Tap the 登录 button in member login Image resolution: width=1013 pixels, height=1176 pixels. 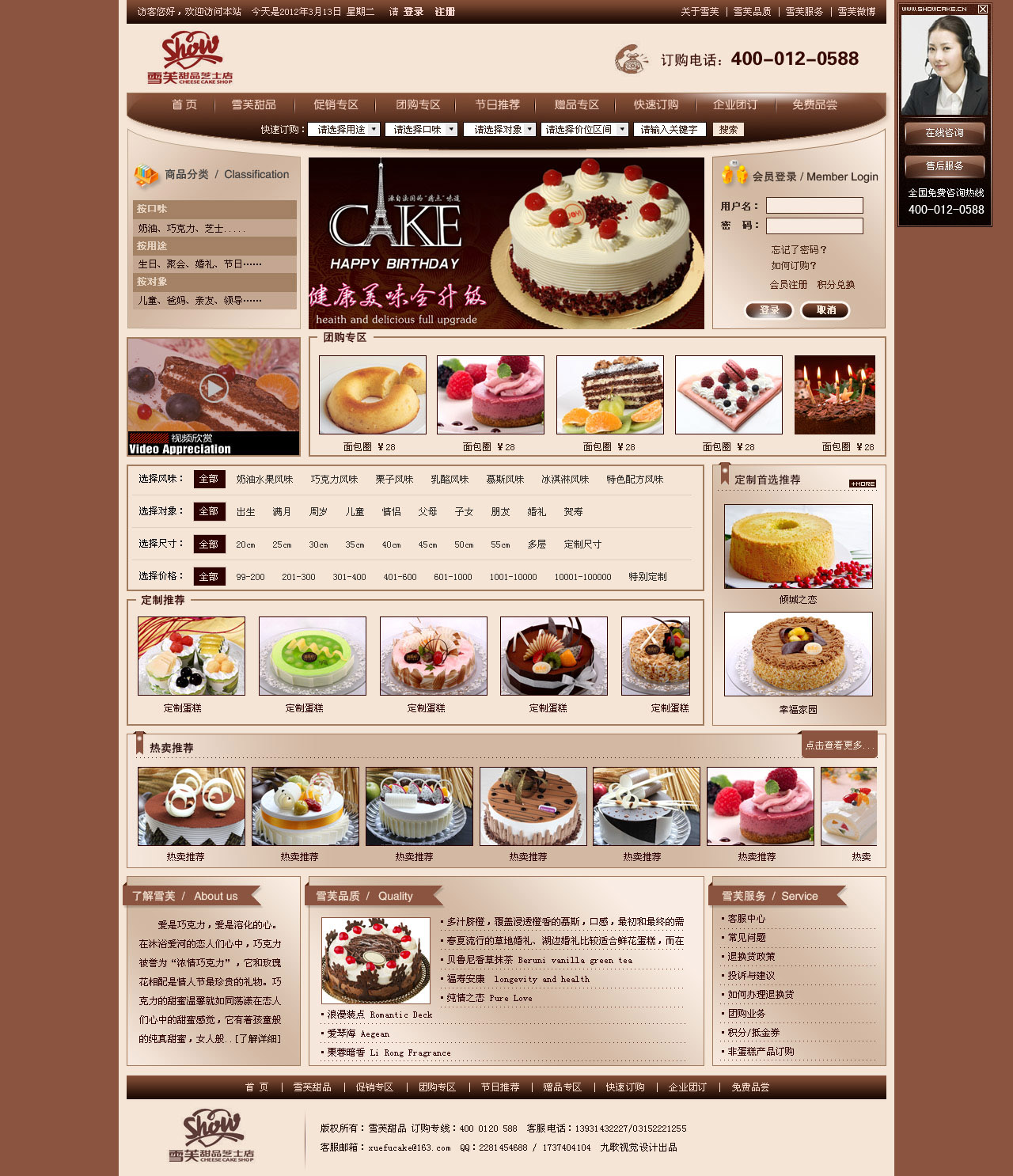tap(769, 310)
